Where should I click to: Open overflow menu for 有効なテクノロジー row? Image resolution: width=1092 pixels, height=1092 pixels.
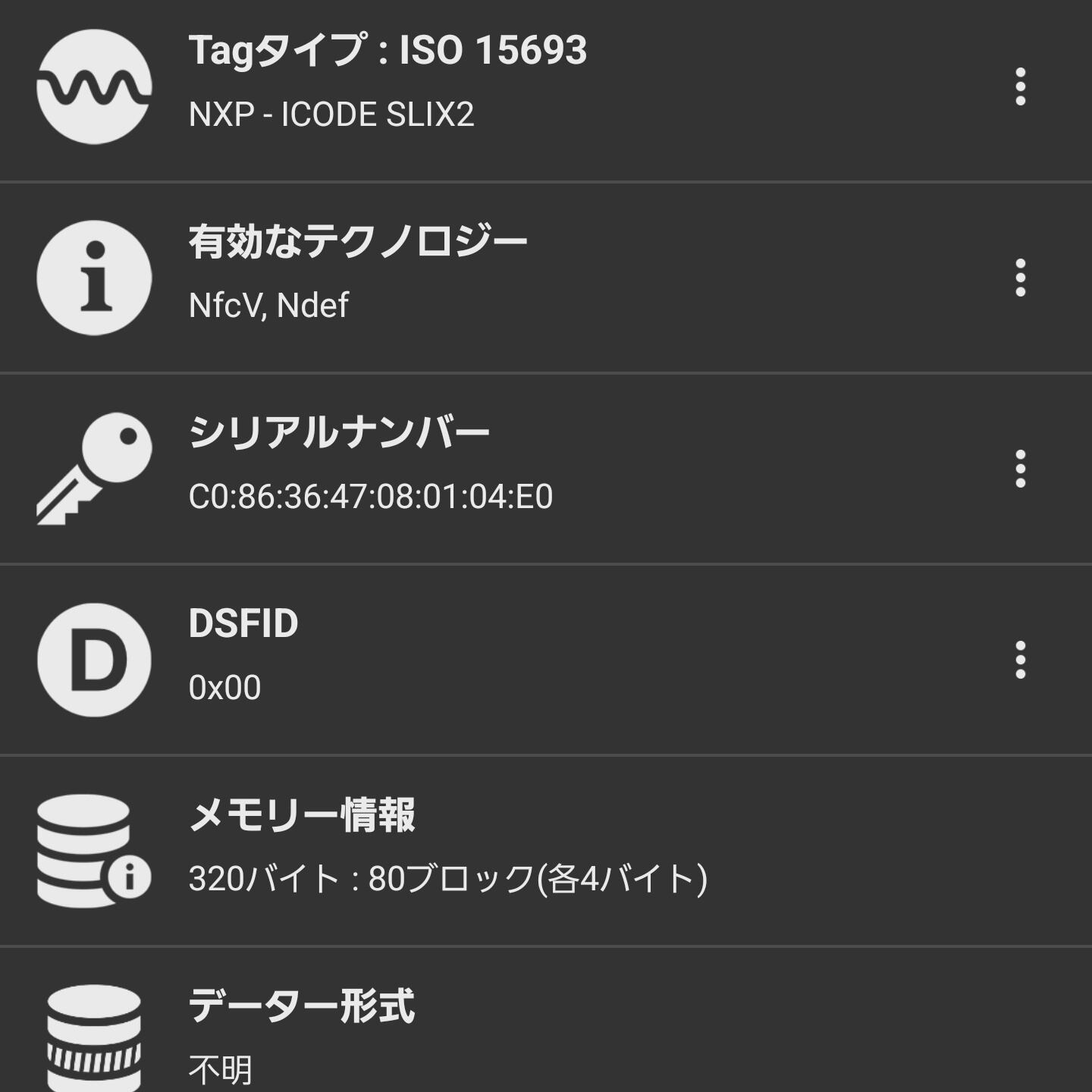point(1020,278)
